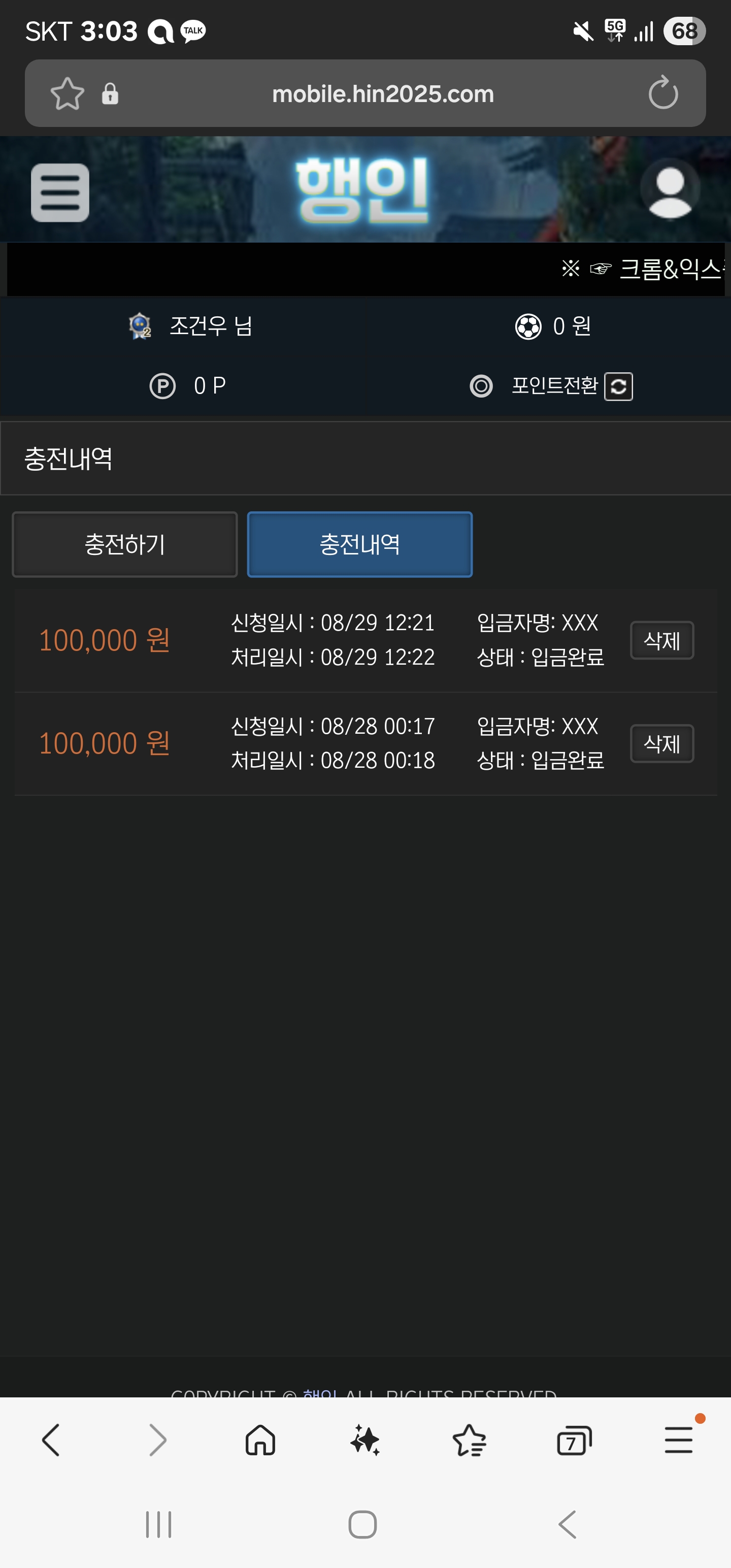The width and height of the screenshot is (731, 1568).
Task: Open the browser bookmarks list
Action: tap(469, 1440)
